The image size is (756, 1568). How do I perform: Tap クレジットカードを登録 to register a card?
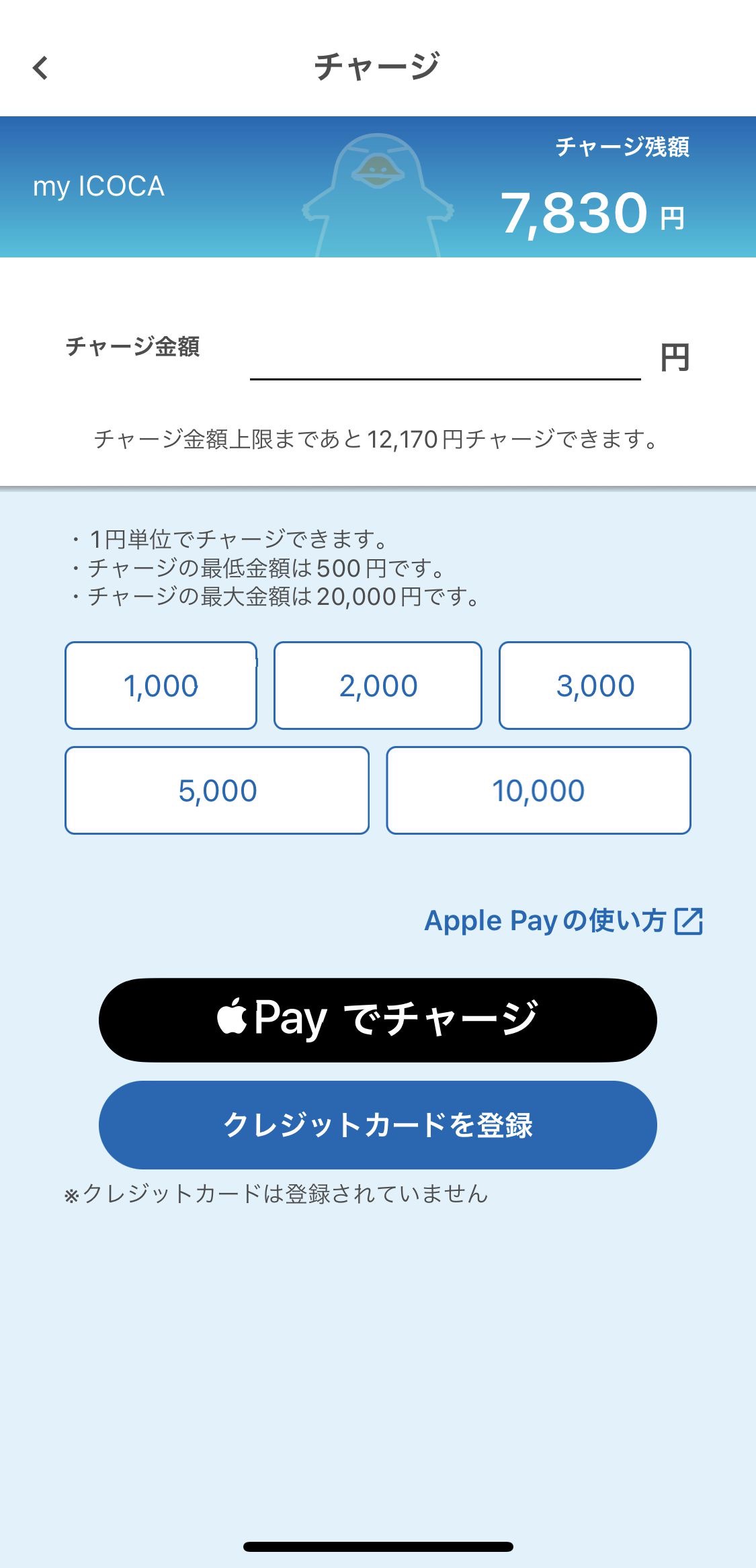click(x=378, y=1125)
